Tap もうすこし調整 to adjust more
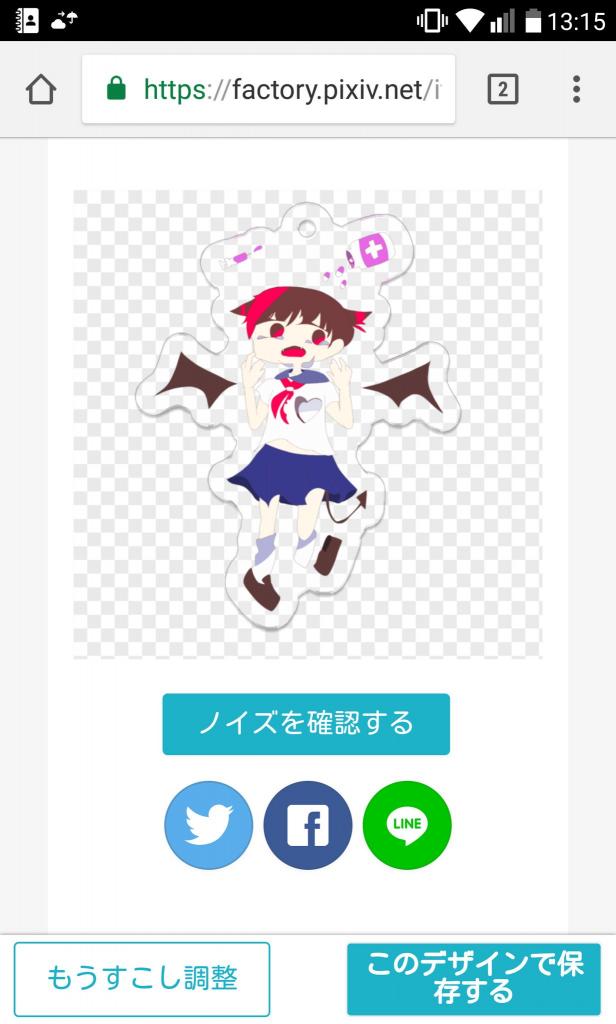The image size is (616, 1024). (142, 978)
